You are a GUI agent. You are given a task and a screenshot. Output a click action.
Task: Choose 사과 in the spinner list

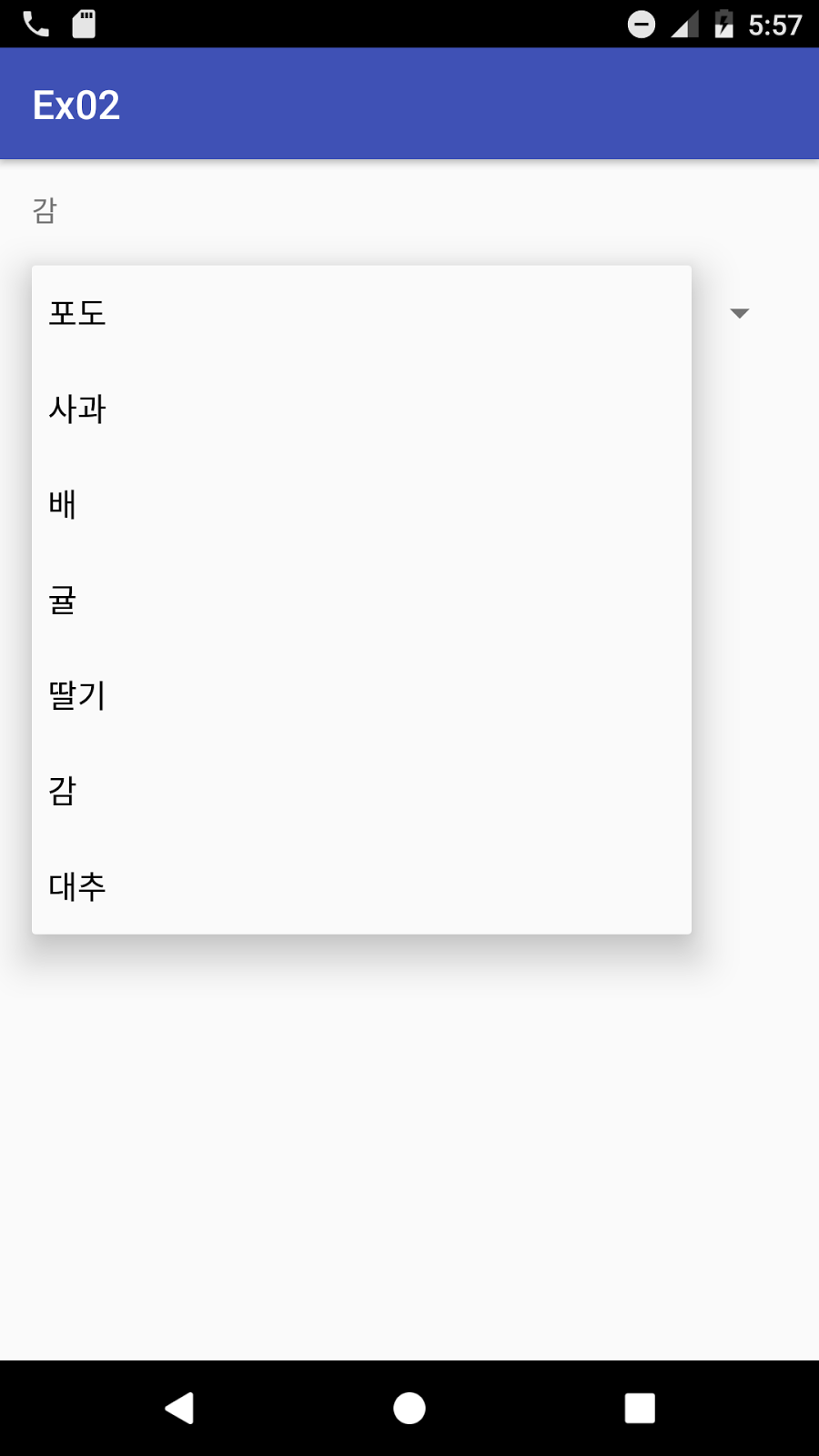click(361, 409)
